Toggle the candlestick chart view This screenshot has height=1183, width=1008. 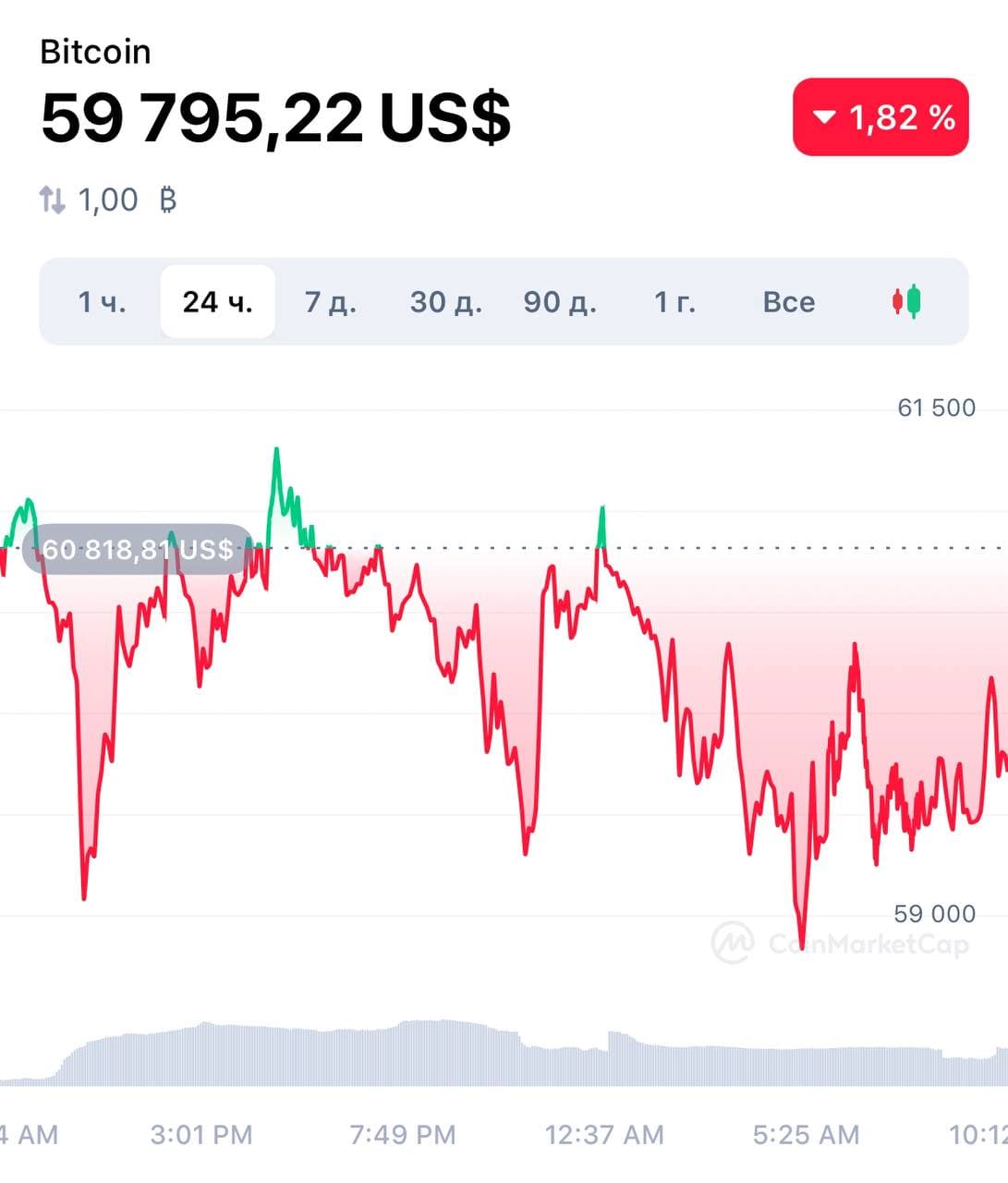(906, 301)
